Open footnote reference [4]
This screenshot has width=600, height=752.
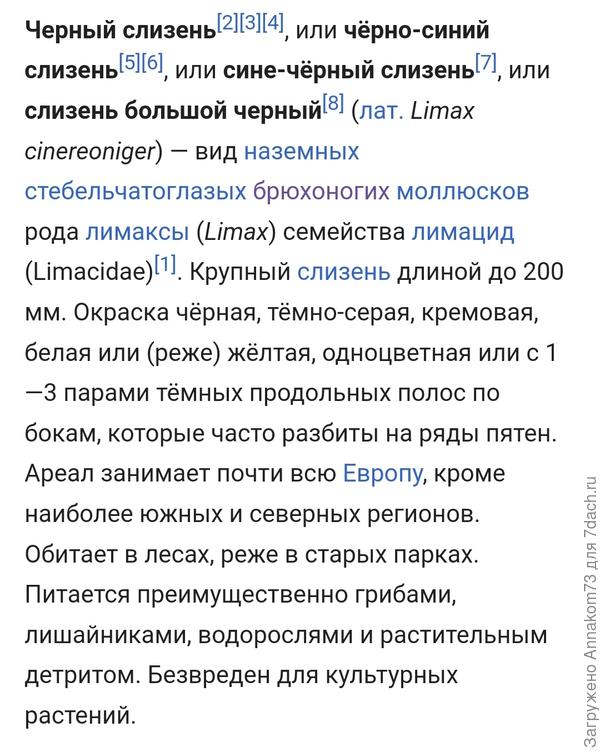click(272, 23)
